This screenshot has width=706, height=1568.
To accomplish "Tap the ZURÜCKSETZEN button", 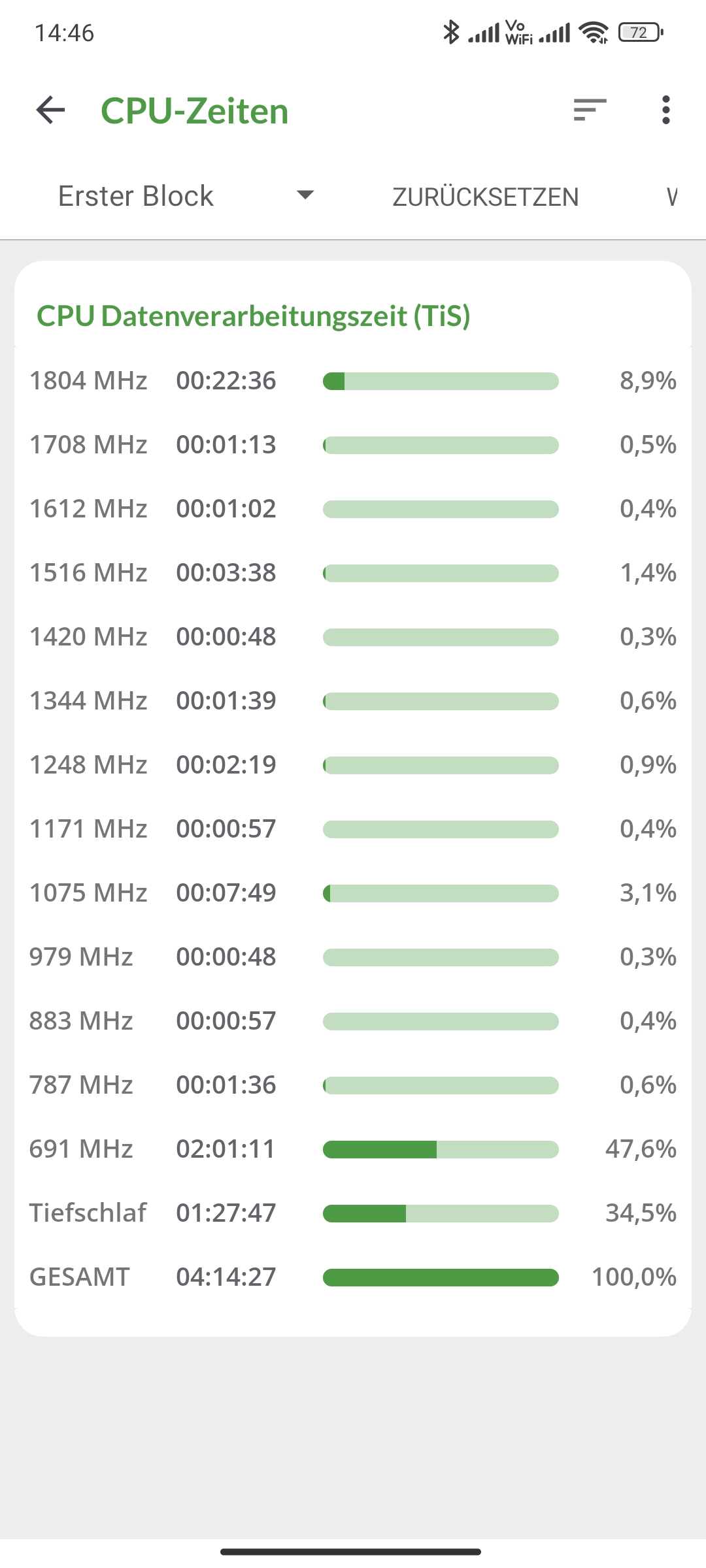I will coord(486,197).
